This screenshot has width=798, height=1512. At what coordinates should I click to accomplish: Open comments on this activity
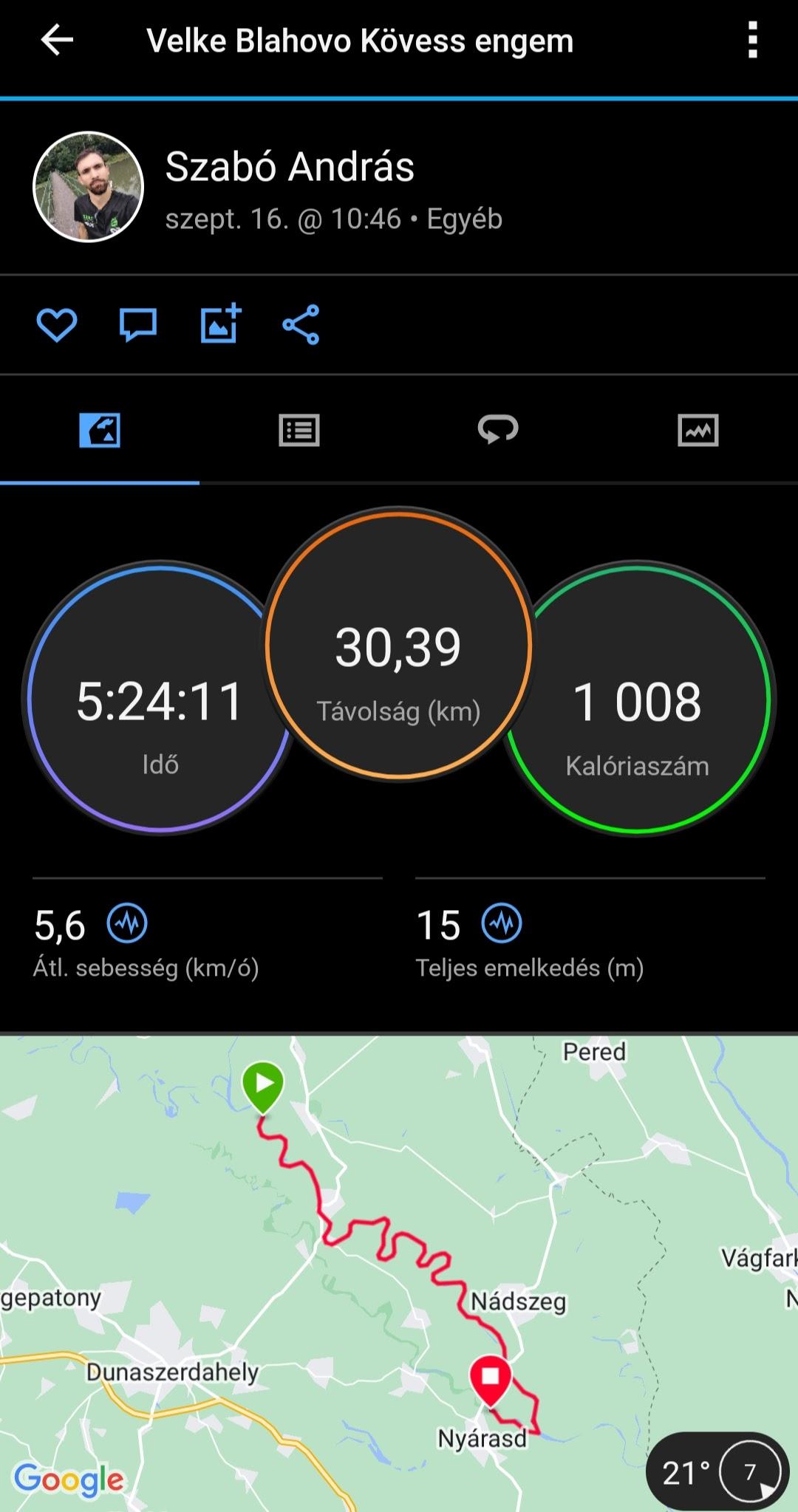point(138,325)
